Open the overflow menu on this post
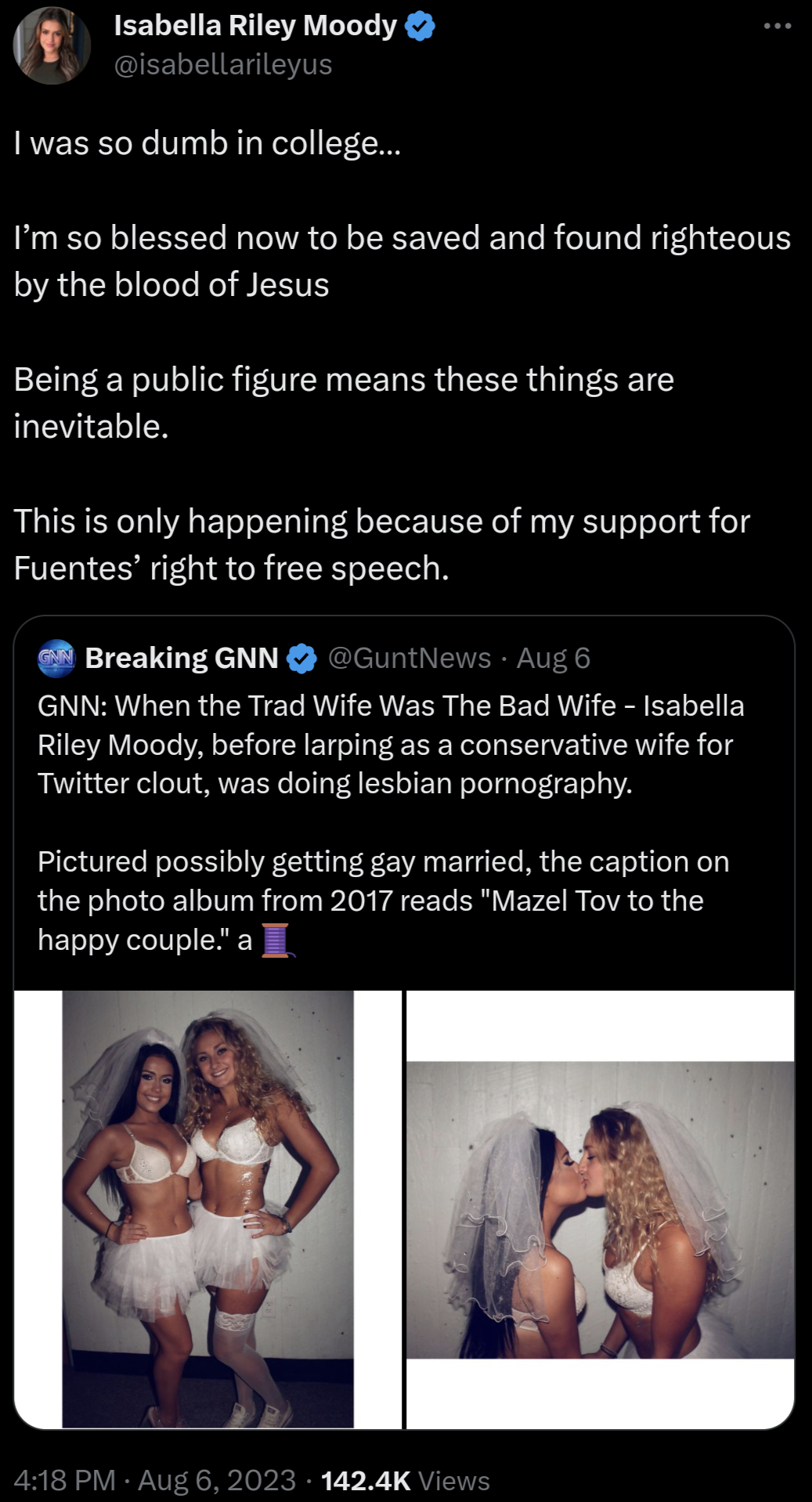 (778, 27)
